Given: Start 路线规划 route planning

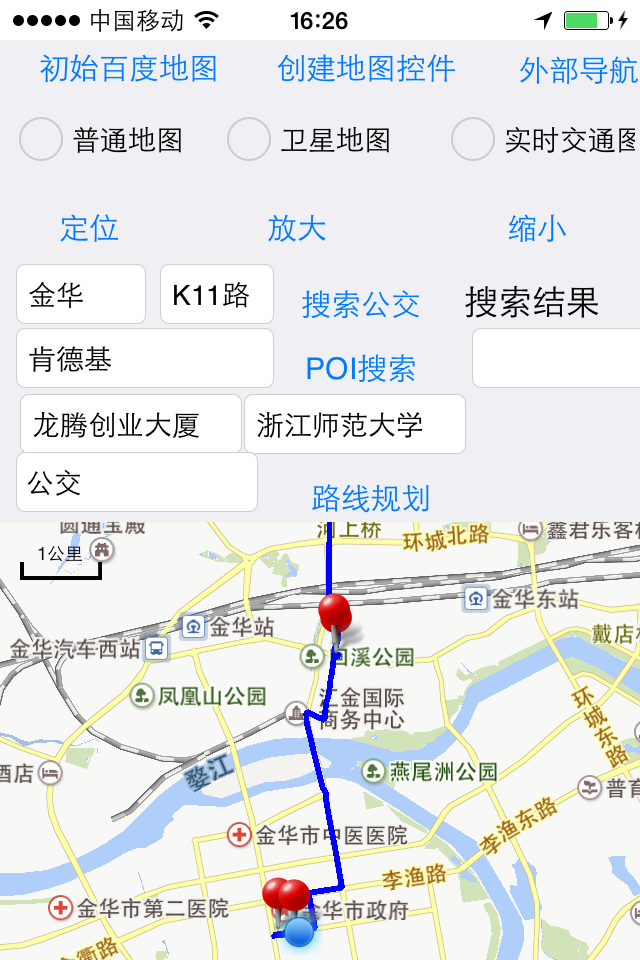Looking at the screenshot, I should click(x=371, y=498).
